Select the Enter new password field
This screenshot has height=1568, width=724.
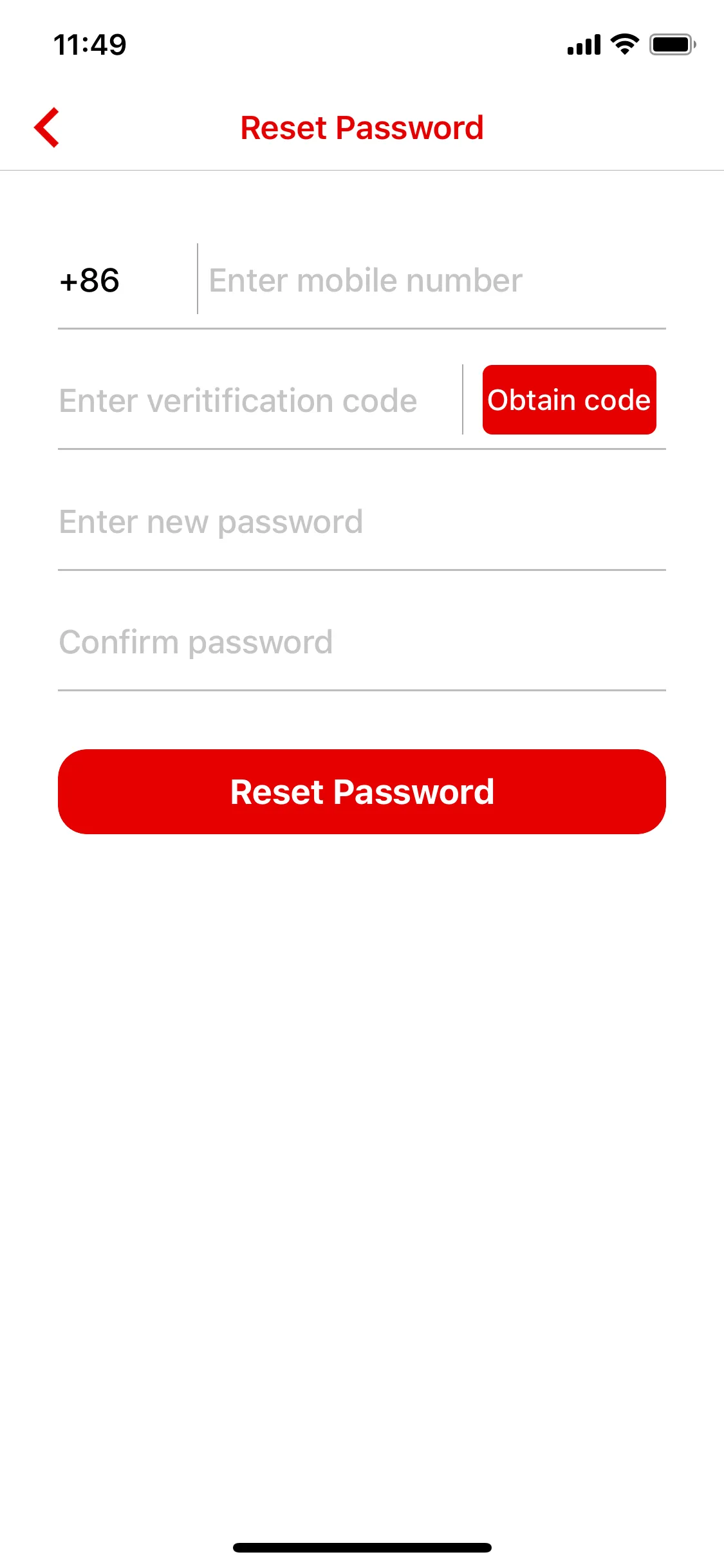click(362, 521)
